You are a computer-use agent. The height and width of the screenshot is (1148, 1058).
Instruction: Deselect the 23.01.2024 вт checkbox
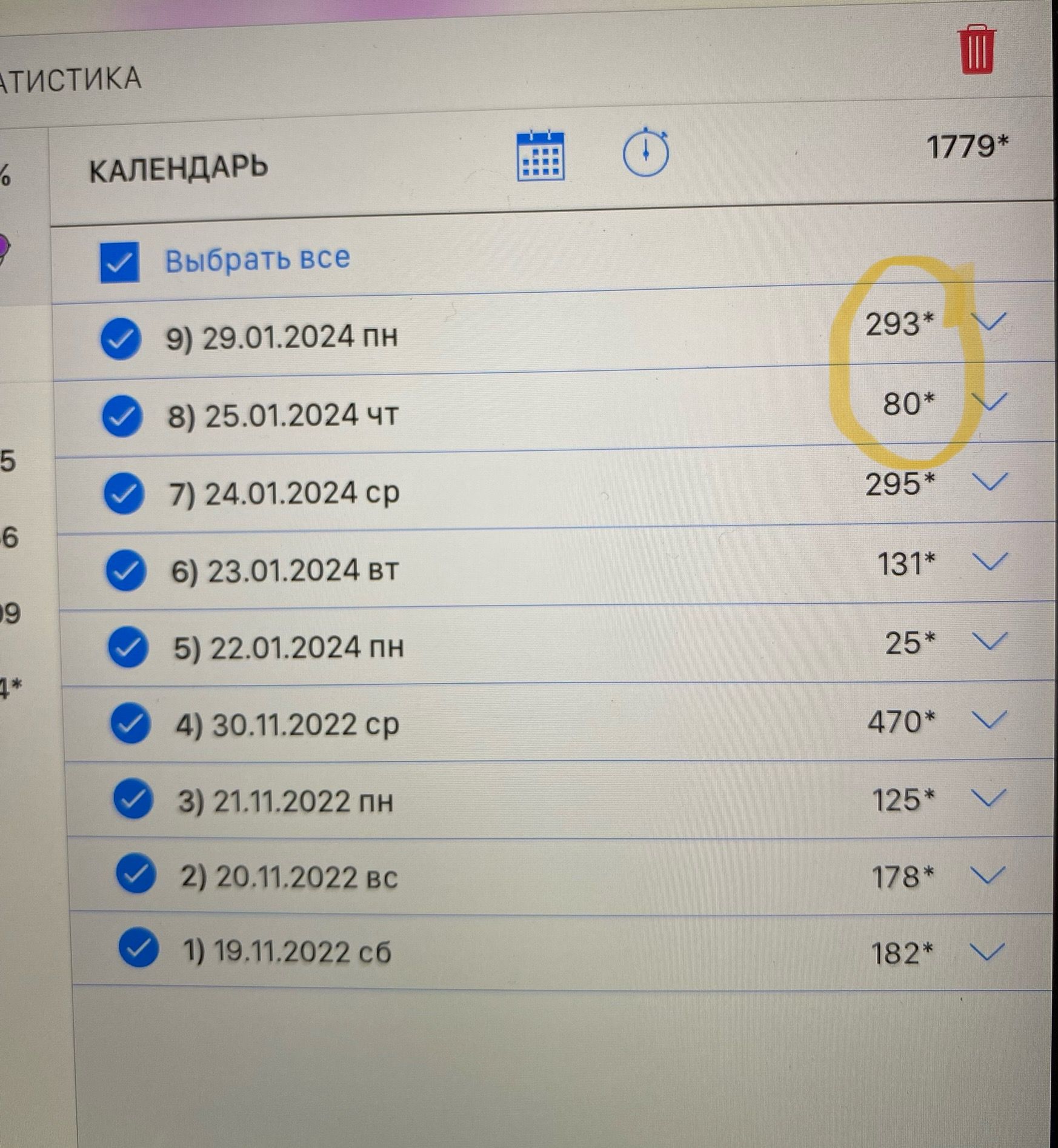[x=125, y=570]
